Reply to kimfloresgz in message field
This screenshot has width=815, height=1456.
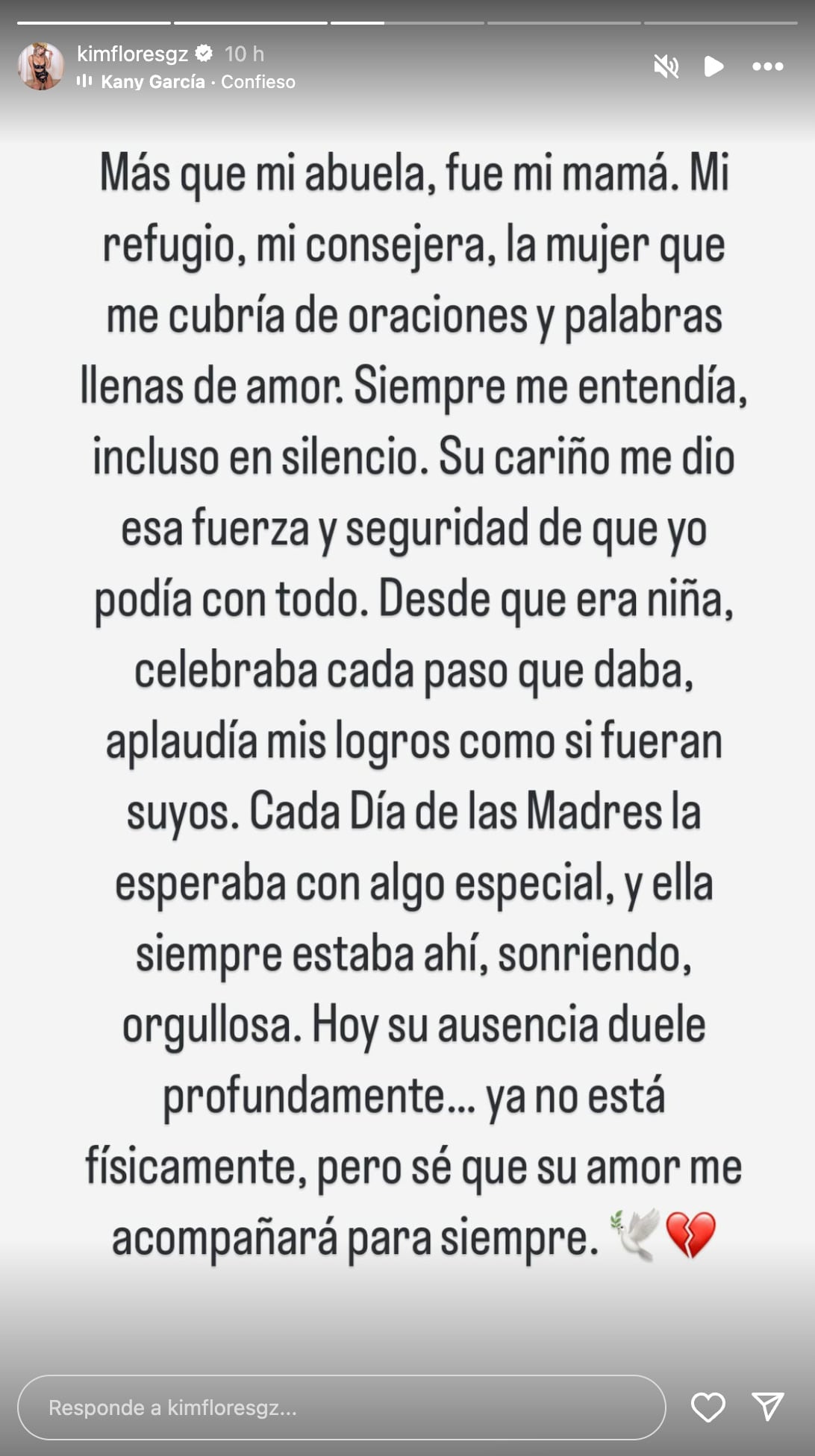coord(341,1408)
